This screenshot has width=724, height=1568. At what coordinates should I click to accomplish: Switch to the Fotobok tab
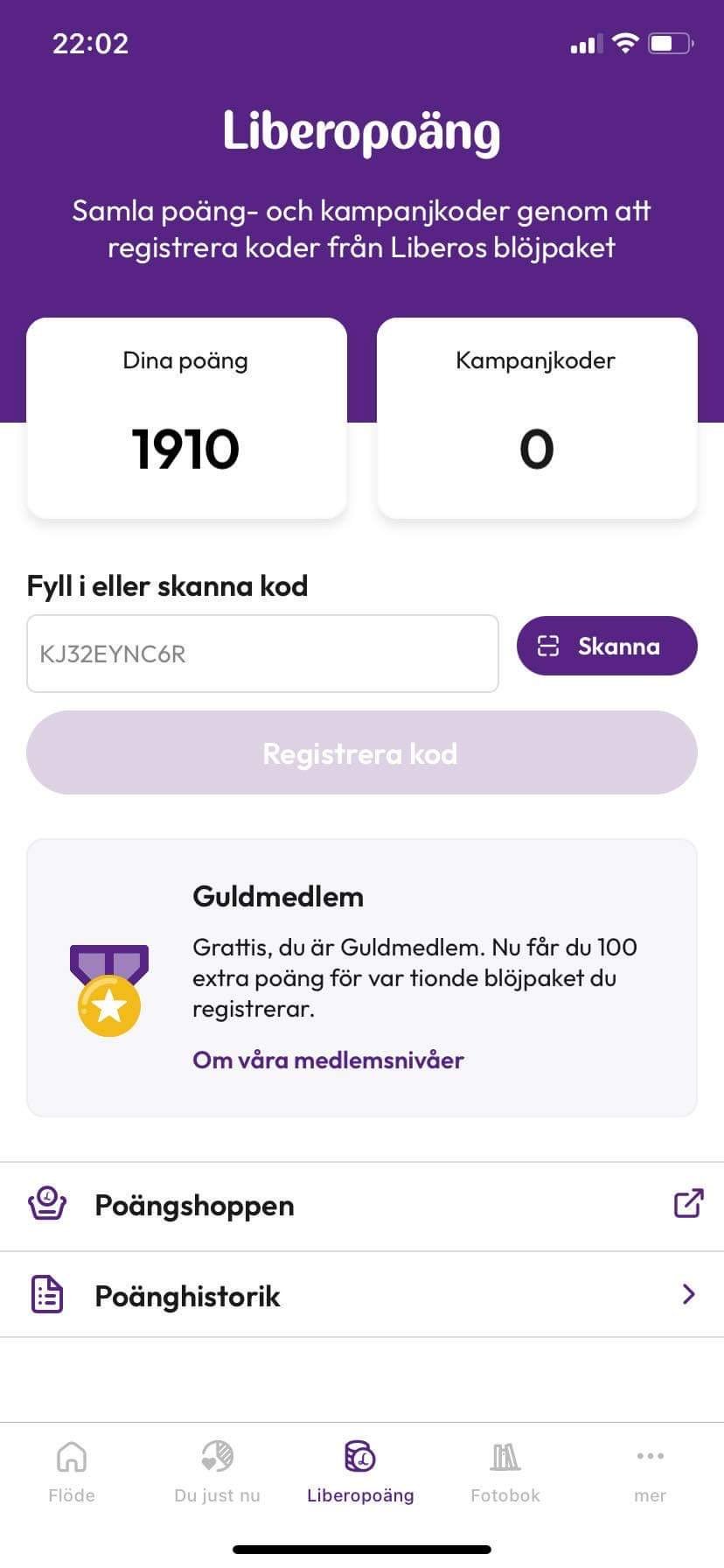(x=505, y=1472)
